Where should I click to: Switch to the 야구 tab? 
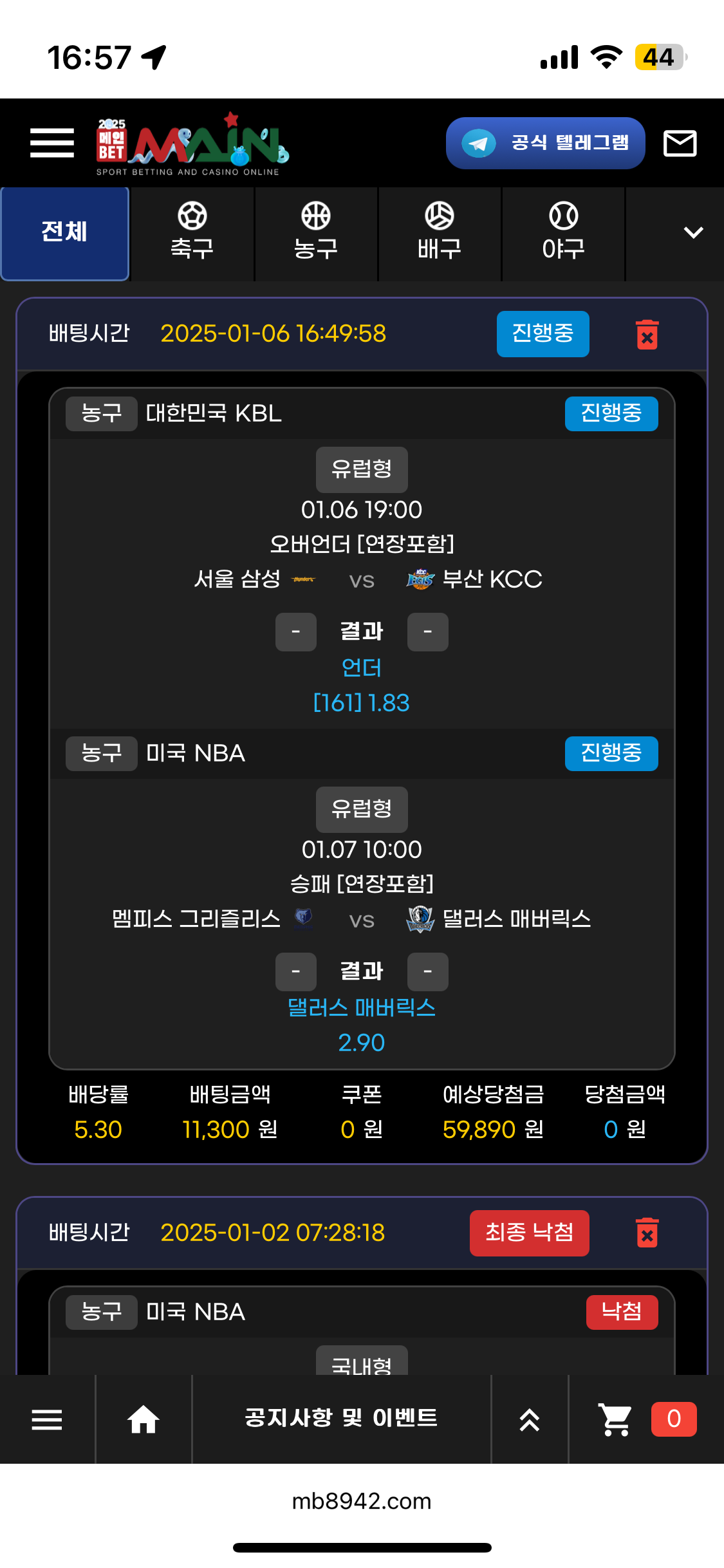(x=563, y=233)
